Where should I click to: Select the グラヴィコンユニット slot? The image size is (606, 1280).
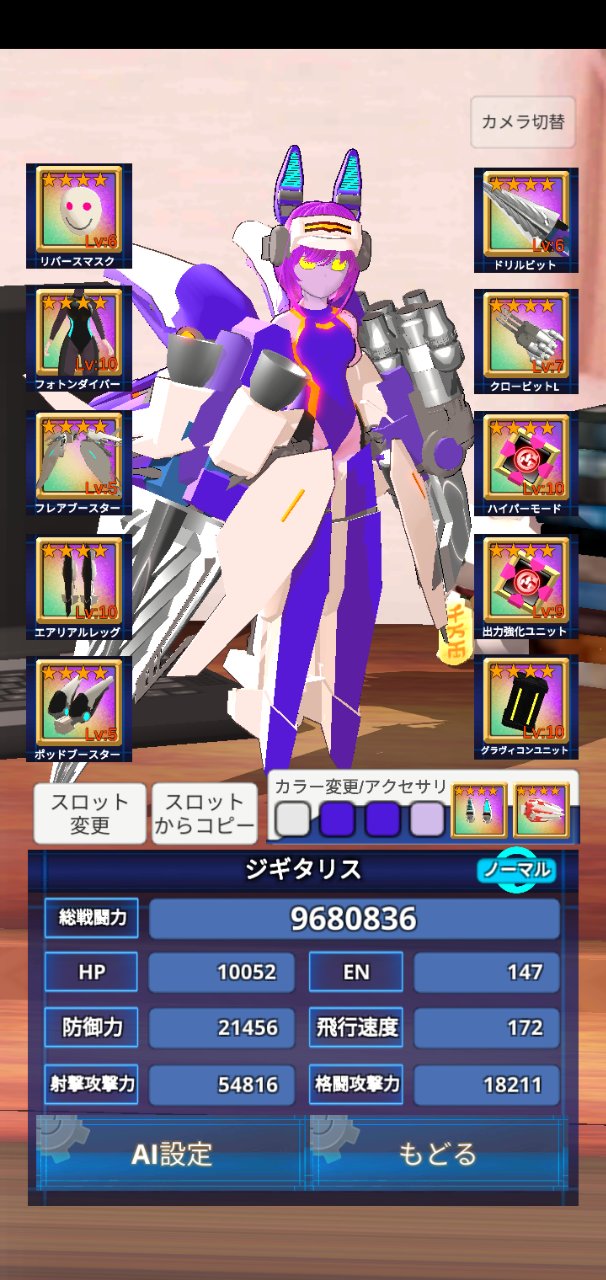(x=526, y=708)
